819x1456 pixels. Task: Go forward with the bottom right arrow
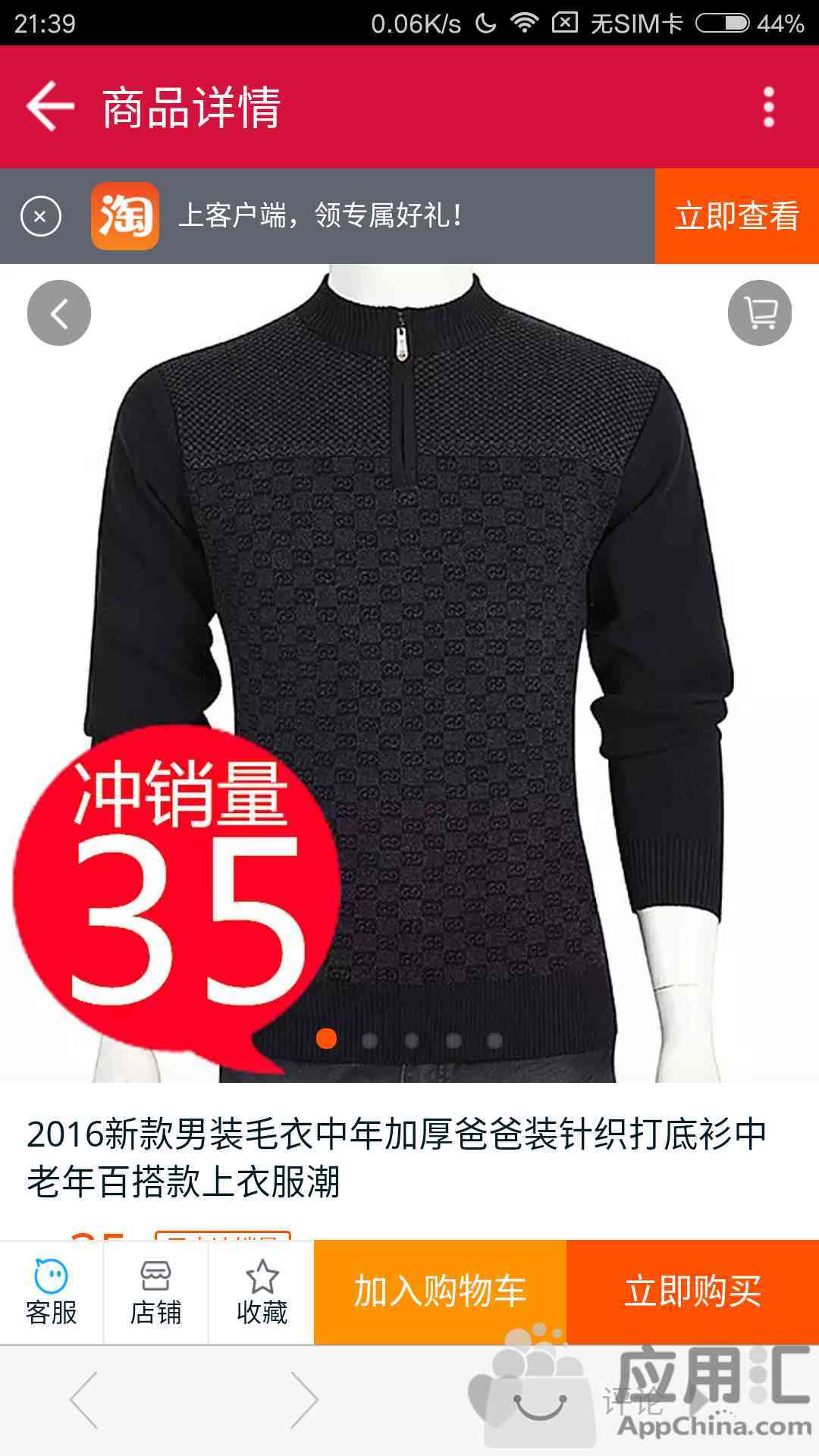coord(303,1400)
